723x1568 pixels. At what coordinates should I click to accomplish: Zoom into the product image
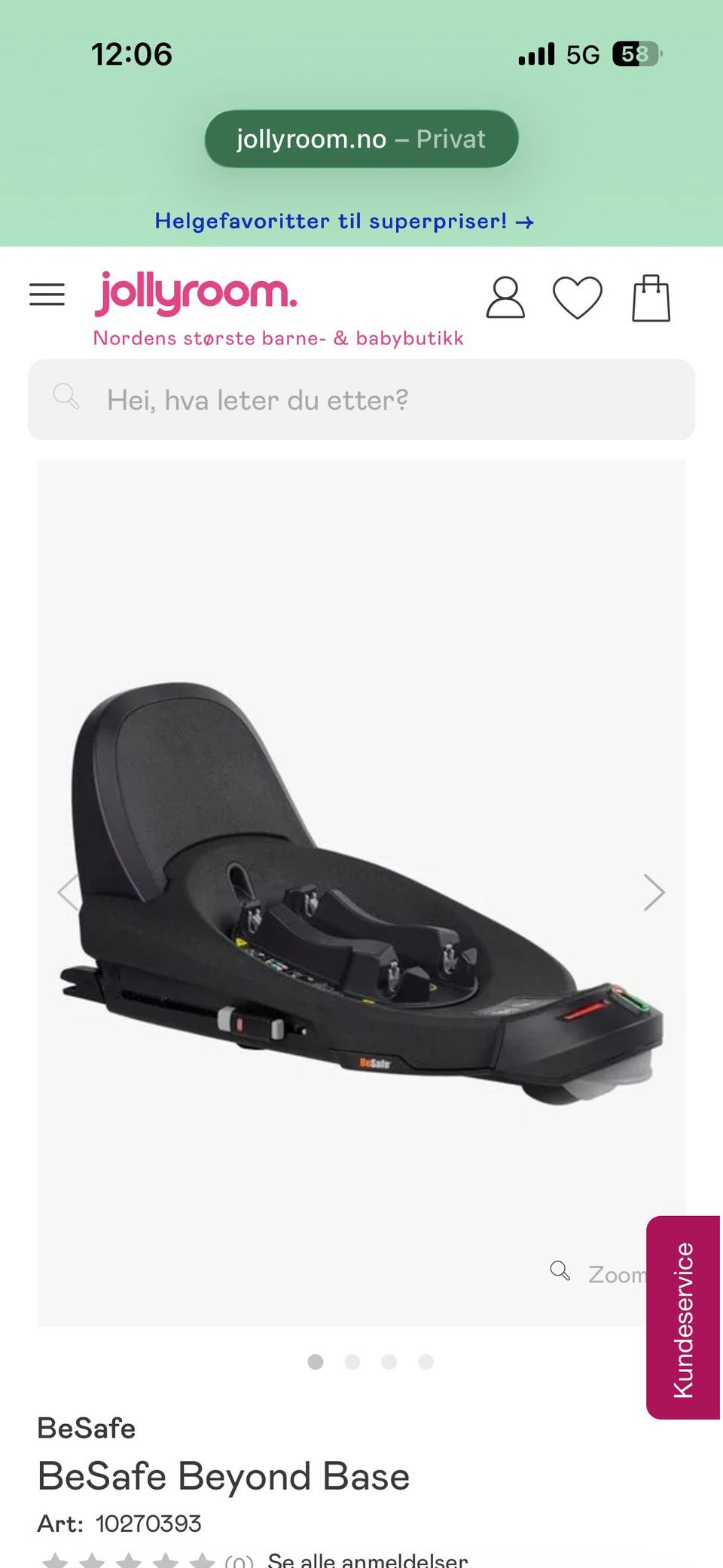click(x=599, y=1273)
